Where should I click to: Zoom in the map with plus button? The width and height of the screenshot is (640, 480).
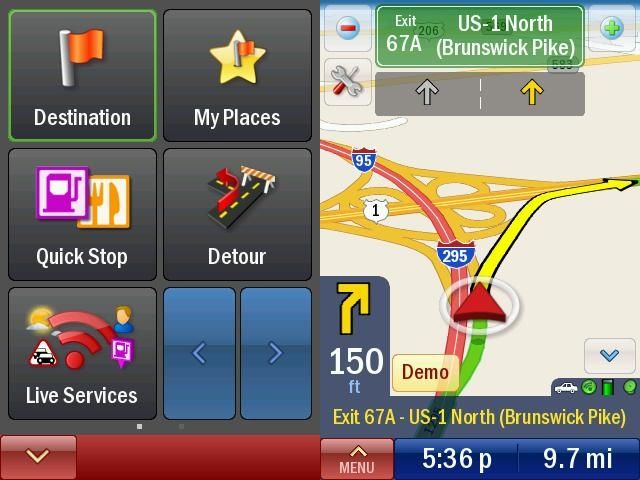coord(612,28)
